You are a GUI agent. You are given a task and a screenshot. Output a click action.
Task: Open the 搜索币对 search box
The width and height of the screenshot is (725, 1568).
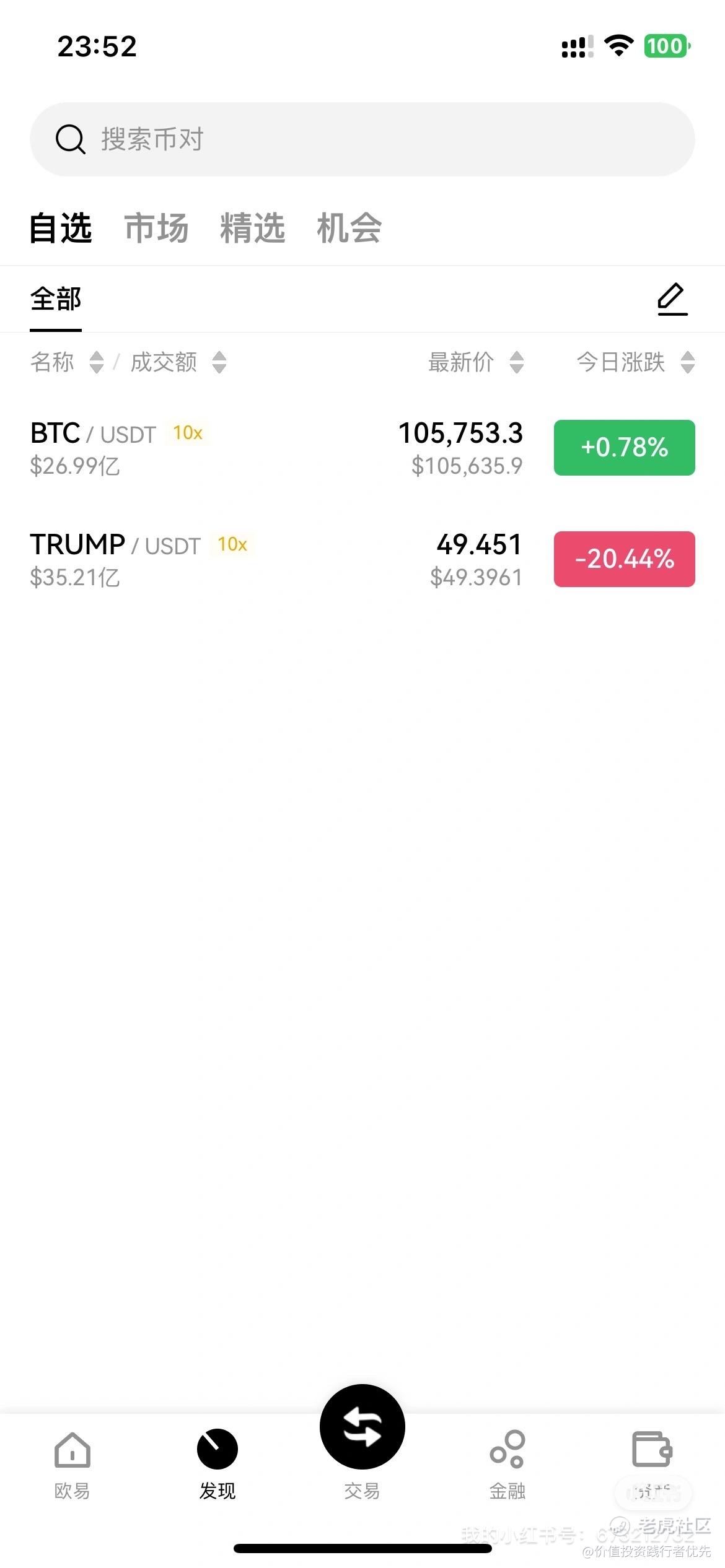362,139
